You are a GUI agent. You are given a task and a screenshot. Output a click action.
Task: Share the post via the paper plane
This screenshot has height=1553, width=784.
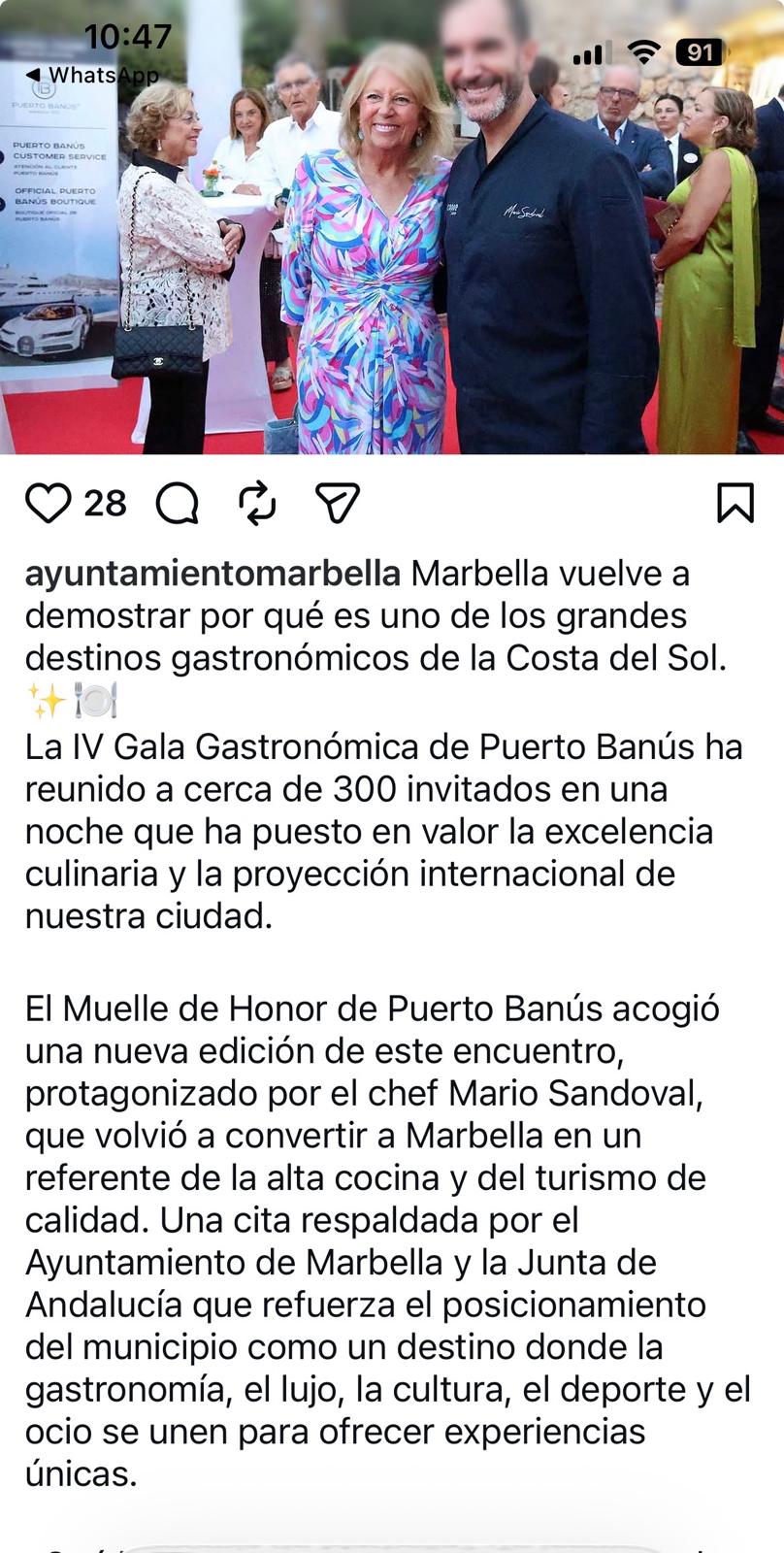338,504
